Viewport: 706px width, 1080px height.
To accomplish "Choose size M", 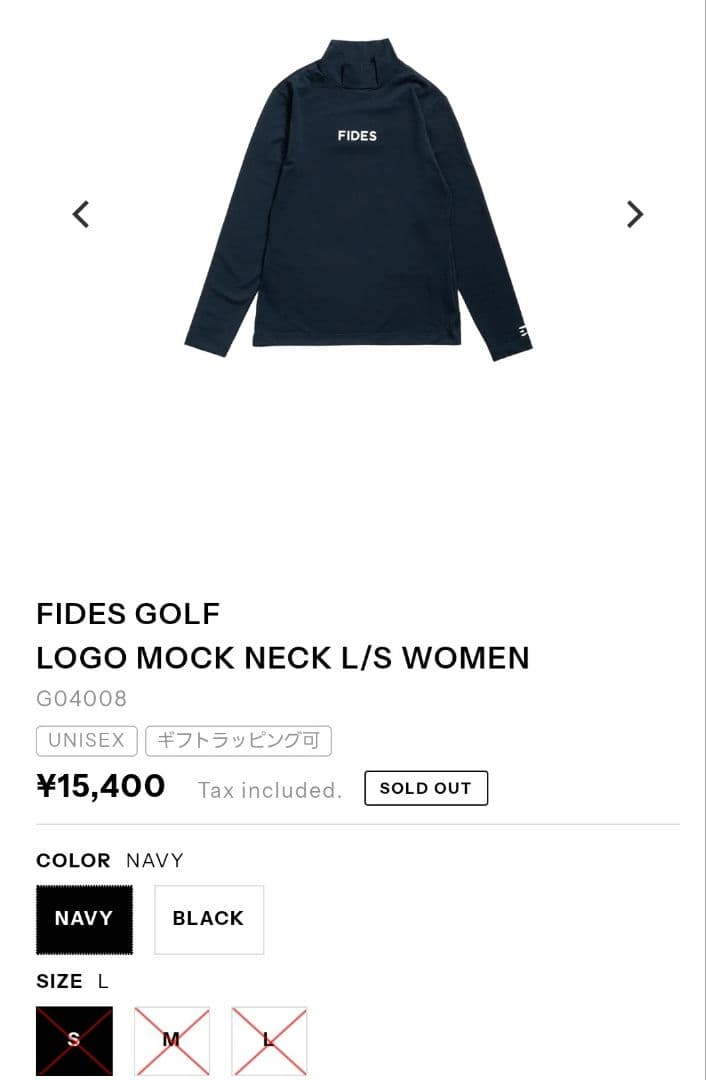I will [171, 1040].
